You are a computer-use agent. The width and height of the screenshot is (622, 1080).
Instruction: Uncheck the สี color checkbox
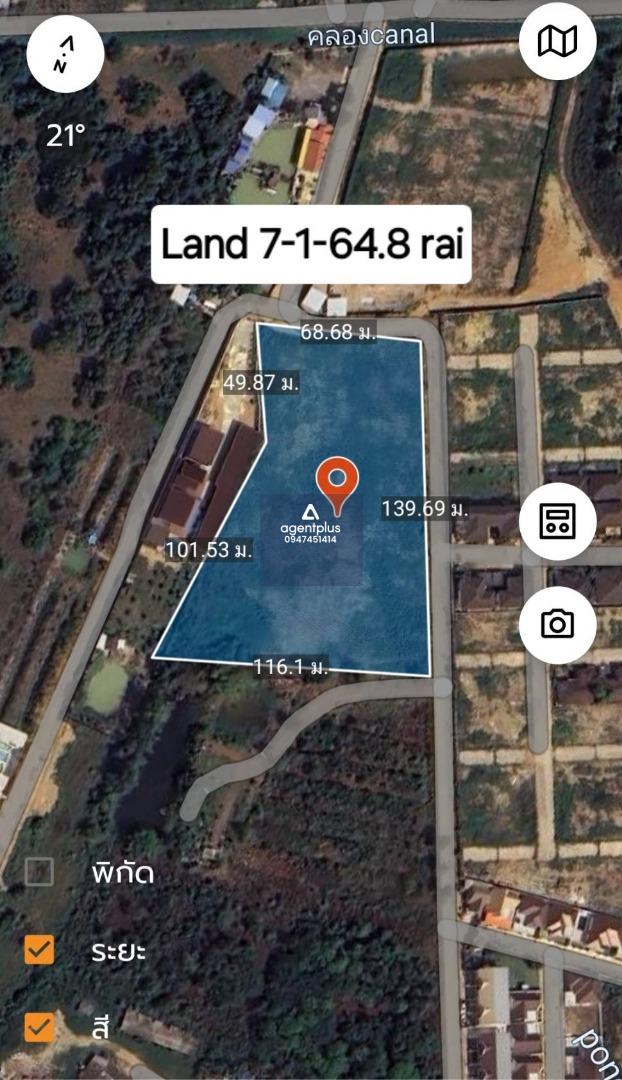coord(39,1026)
